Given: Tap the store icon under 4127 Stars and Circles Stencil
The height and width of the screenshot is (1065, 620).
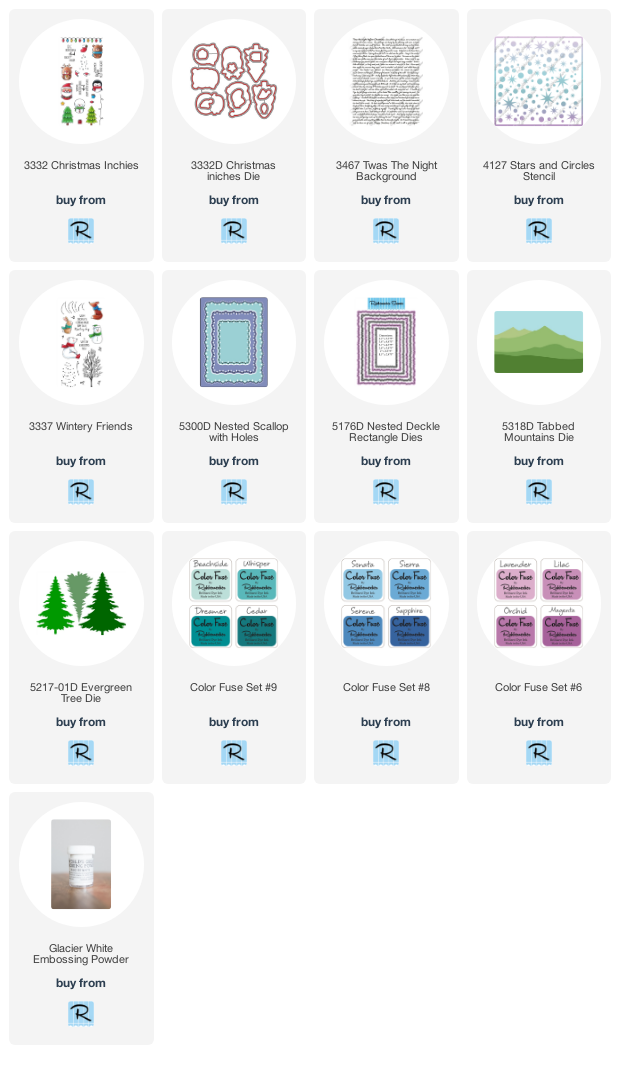Looking at the screenshot, I should point(539,231).
